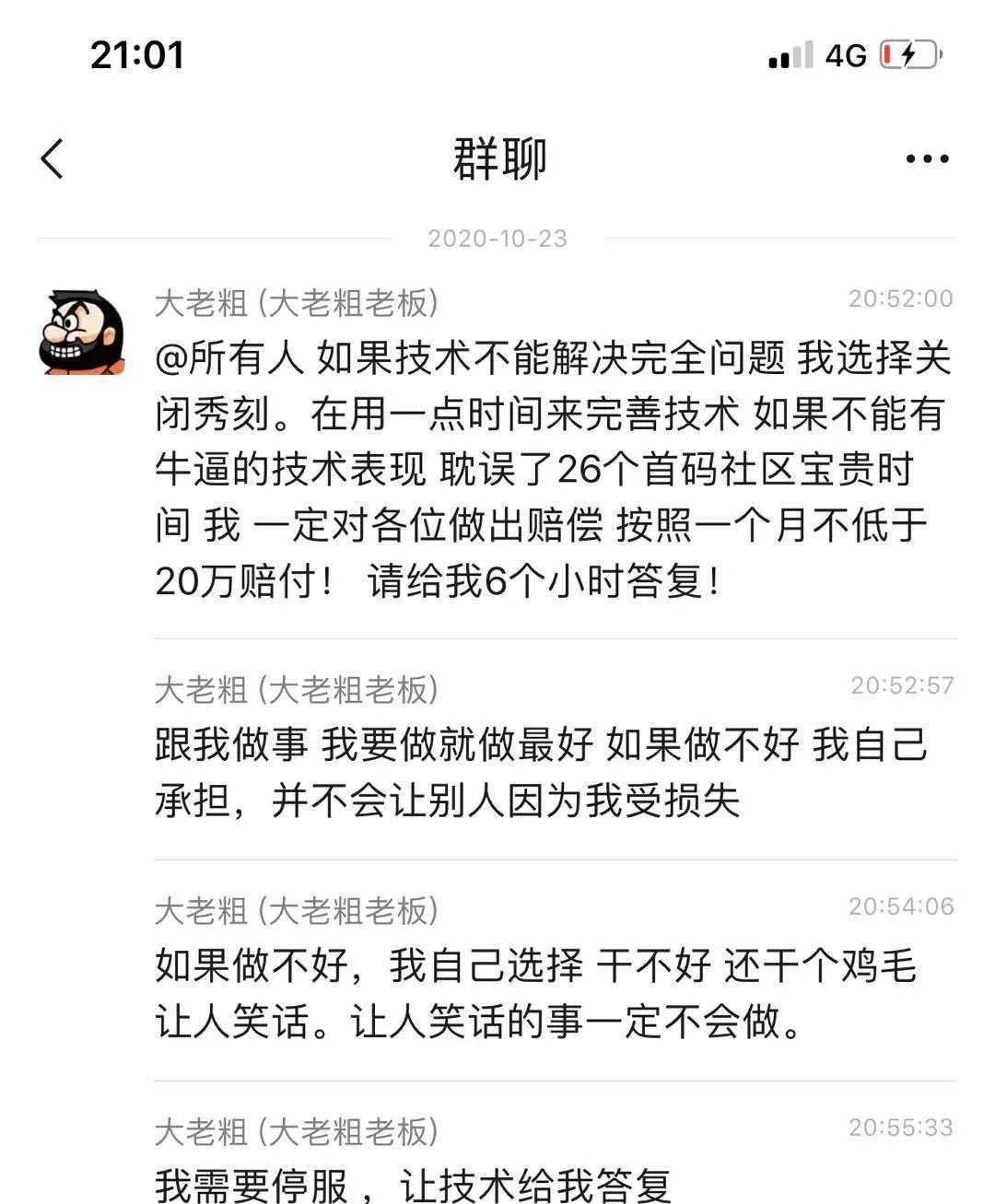Open the three-dot overflow menu

point(927,158)
